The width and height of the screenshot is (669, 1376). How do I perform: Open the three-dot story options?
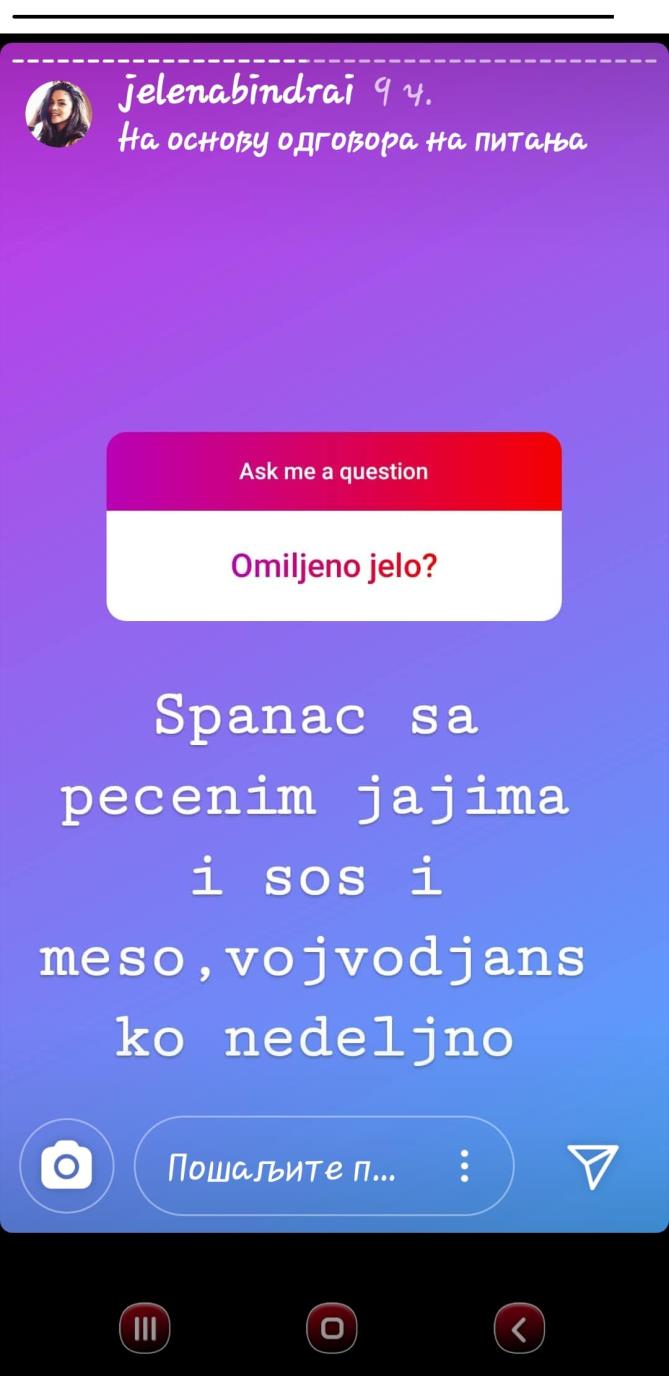(464, 1166)
